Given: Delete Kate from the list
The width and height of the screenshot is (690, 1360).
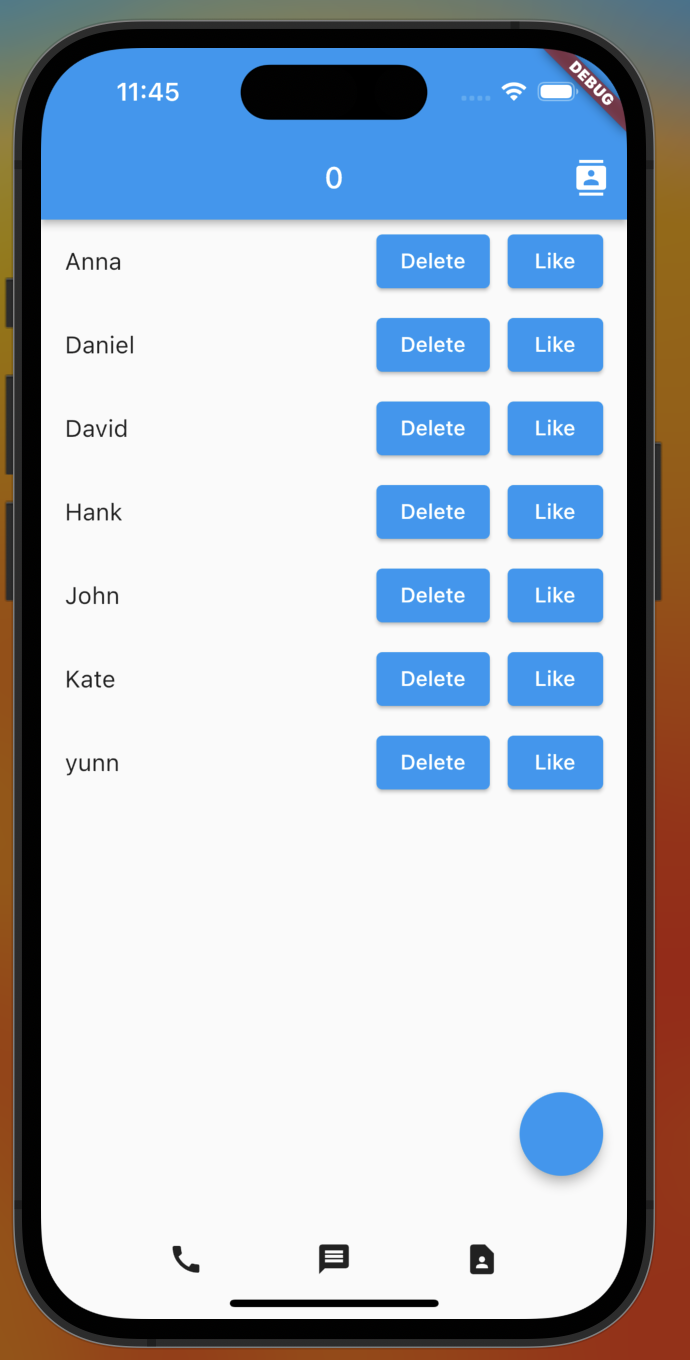Looking at the screenshot, I should point(433,679).
